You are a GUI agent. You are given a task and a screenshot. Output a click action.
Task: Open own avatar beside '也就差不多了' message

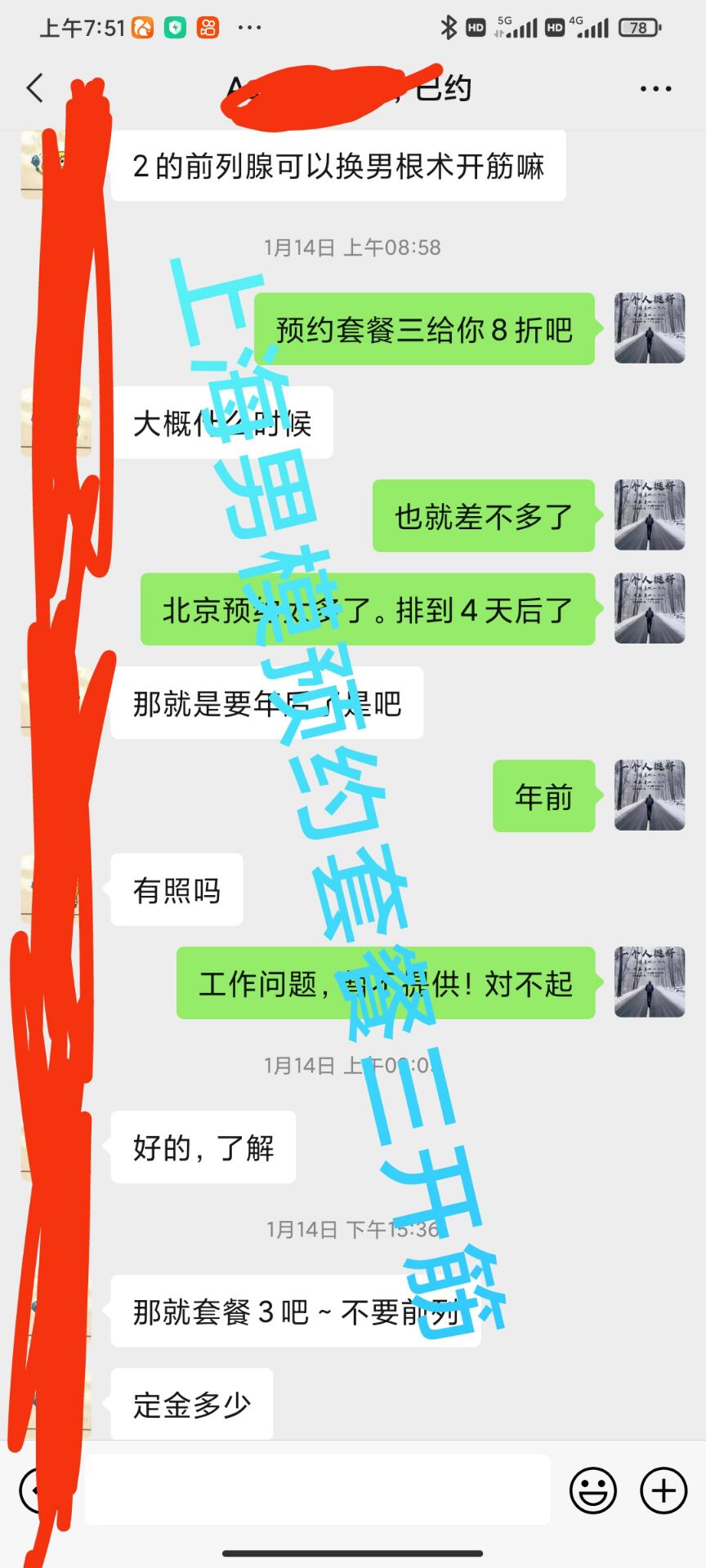[650, 515]
